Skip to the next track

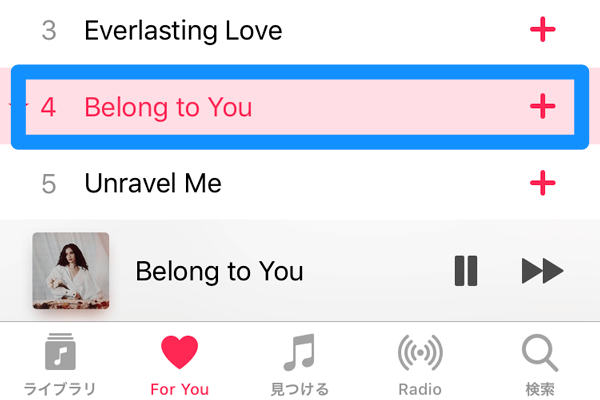[x=542, y=270]
